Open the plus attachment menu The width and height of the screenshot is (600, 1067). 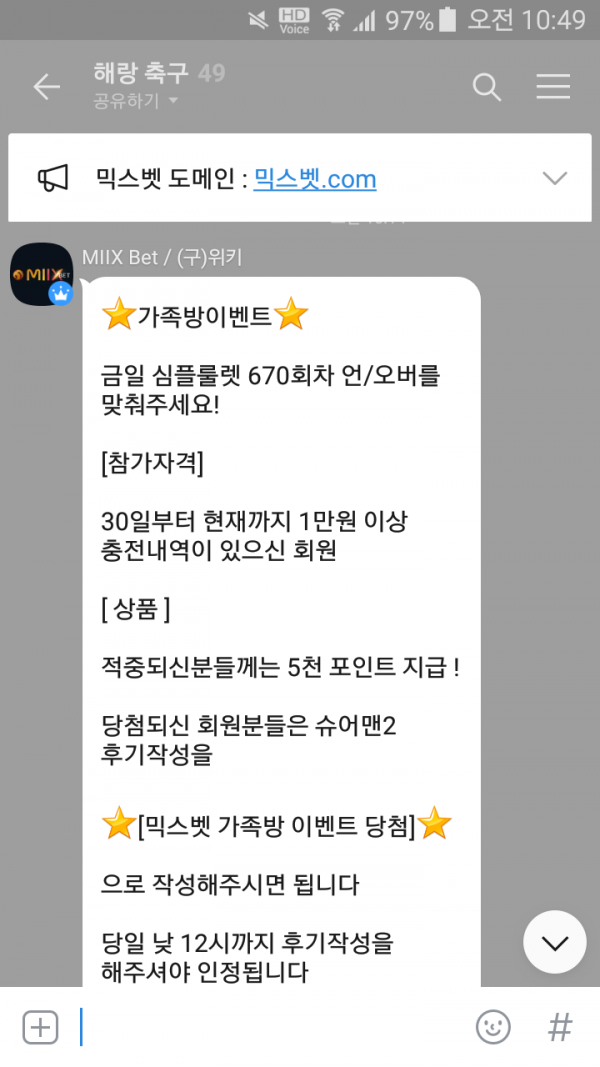(40, 1027)
